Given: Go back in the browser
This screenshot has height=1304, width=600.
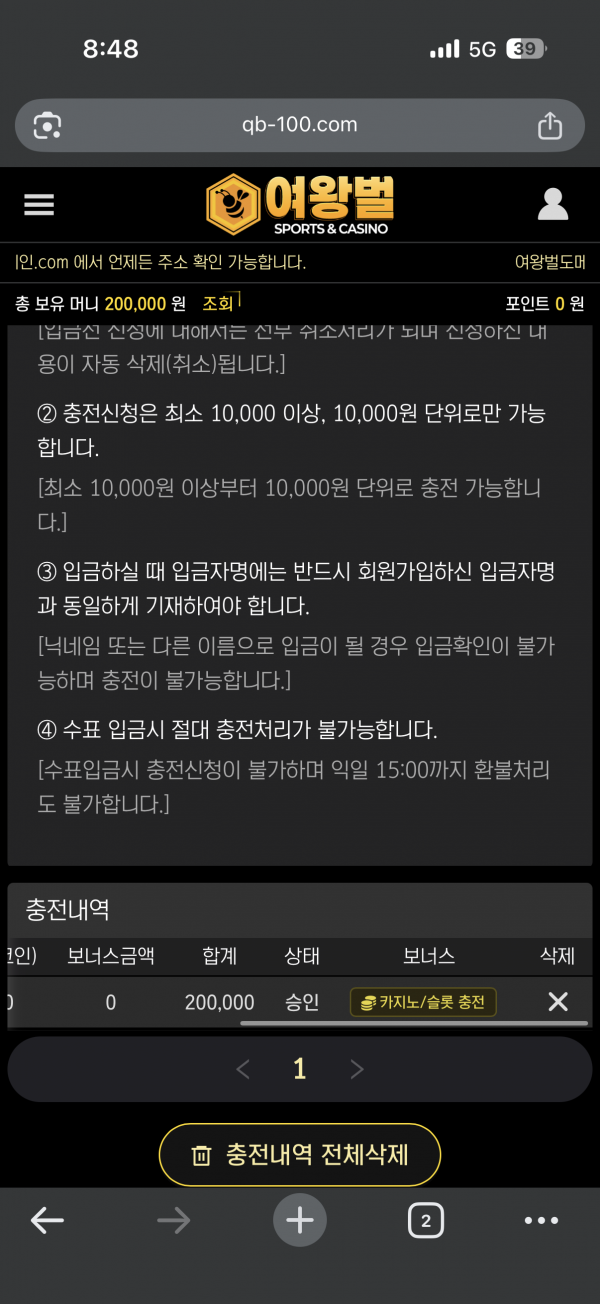Looking at the screenshot, I should click(47, 1220).
